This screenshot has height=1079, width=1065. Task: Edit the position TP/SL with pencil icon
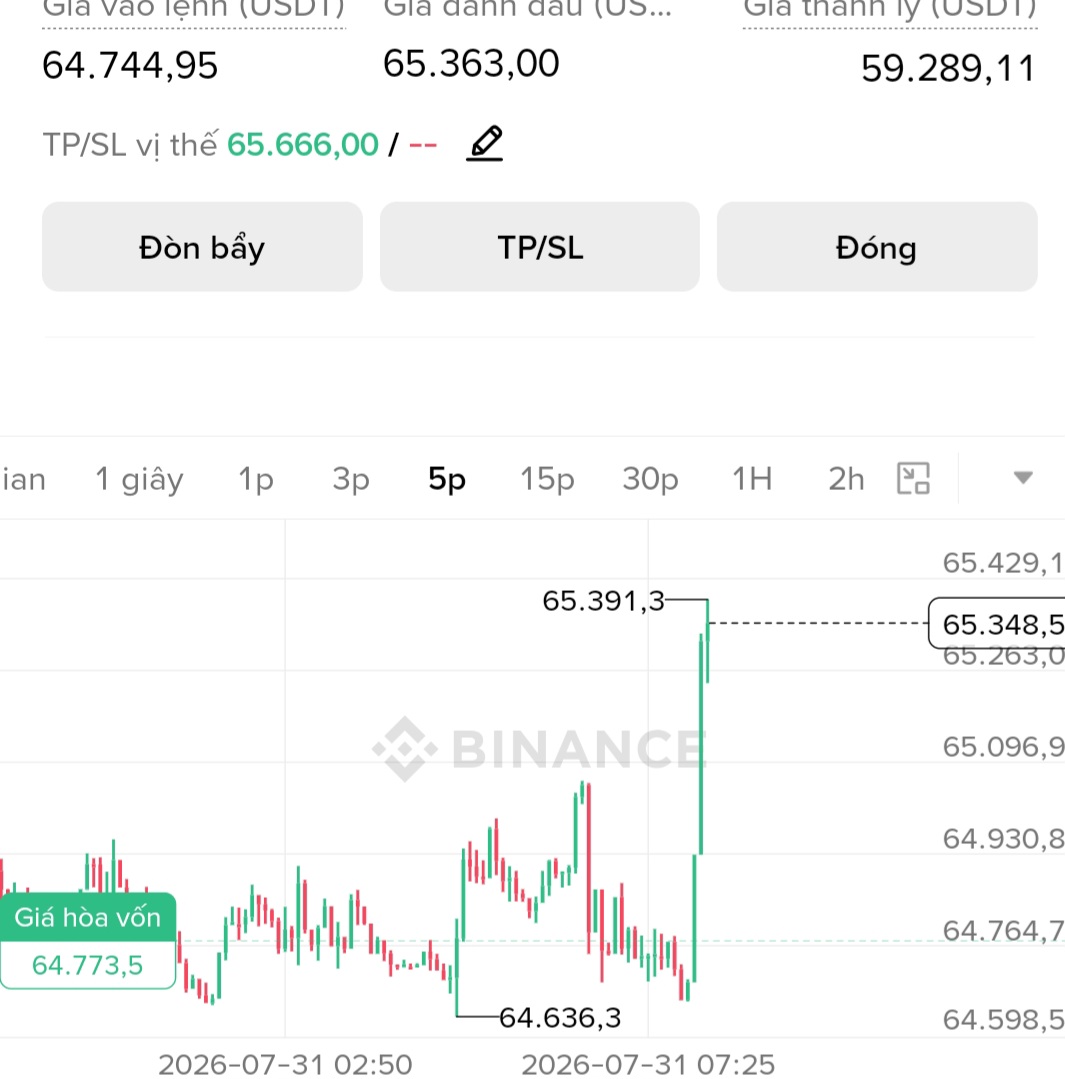pyautogui.click(x=485, y=144)
